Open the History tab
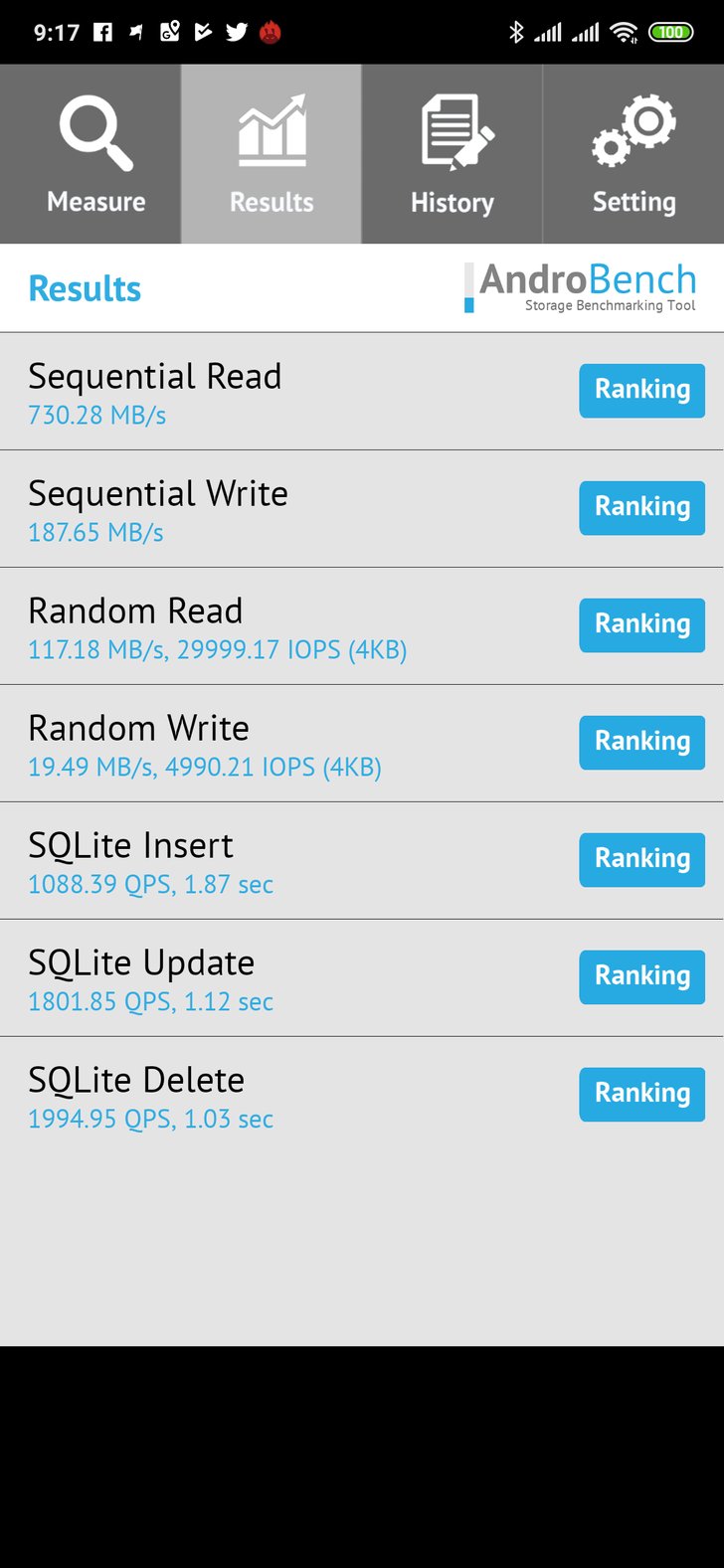 (452, 154)
